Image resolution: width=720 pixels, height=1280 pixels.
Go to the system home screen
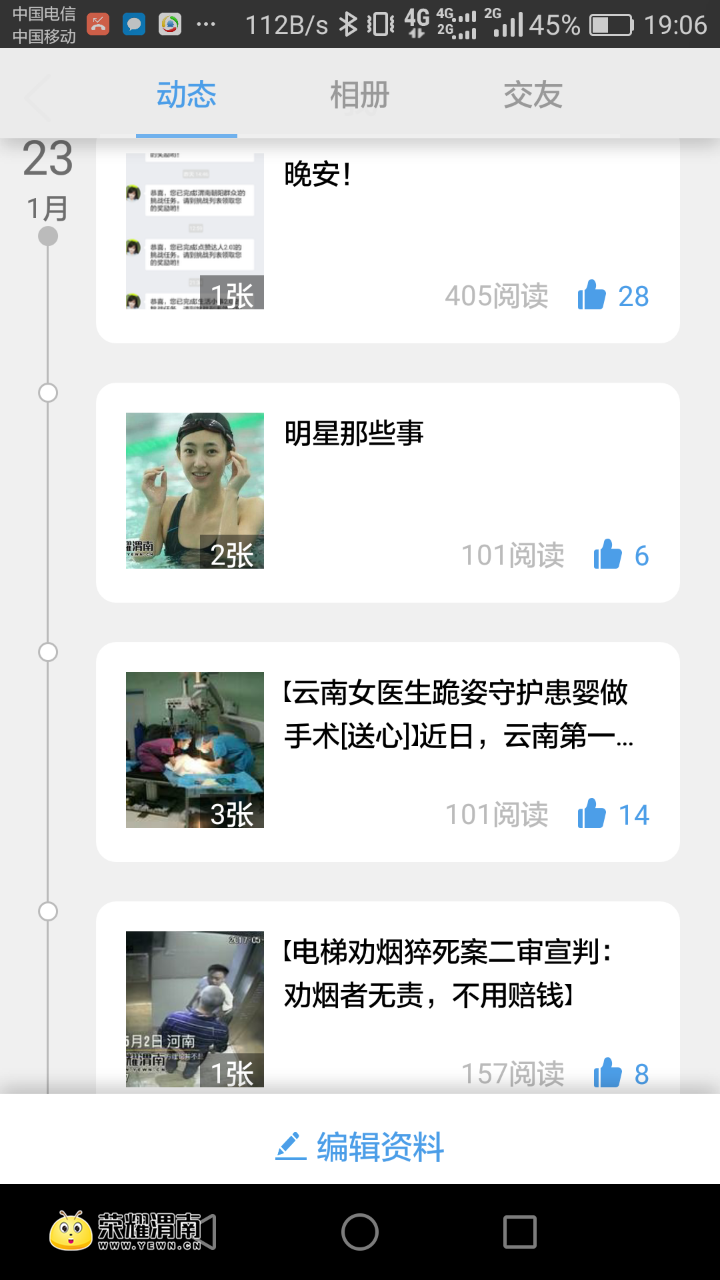[360, 1232]
